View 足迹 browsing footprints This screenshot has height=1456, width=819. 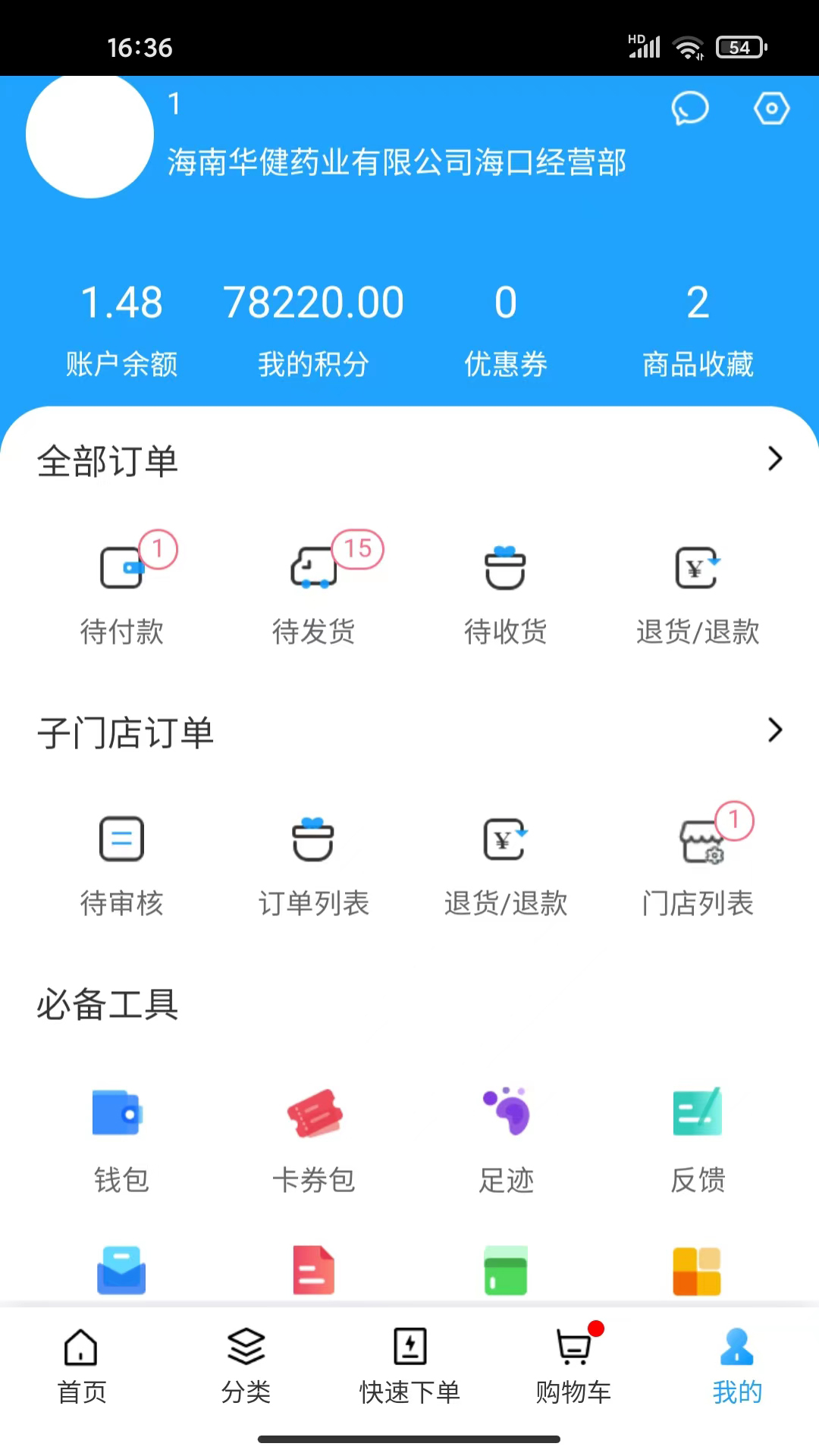[x=507, y=1137]
